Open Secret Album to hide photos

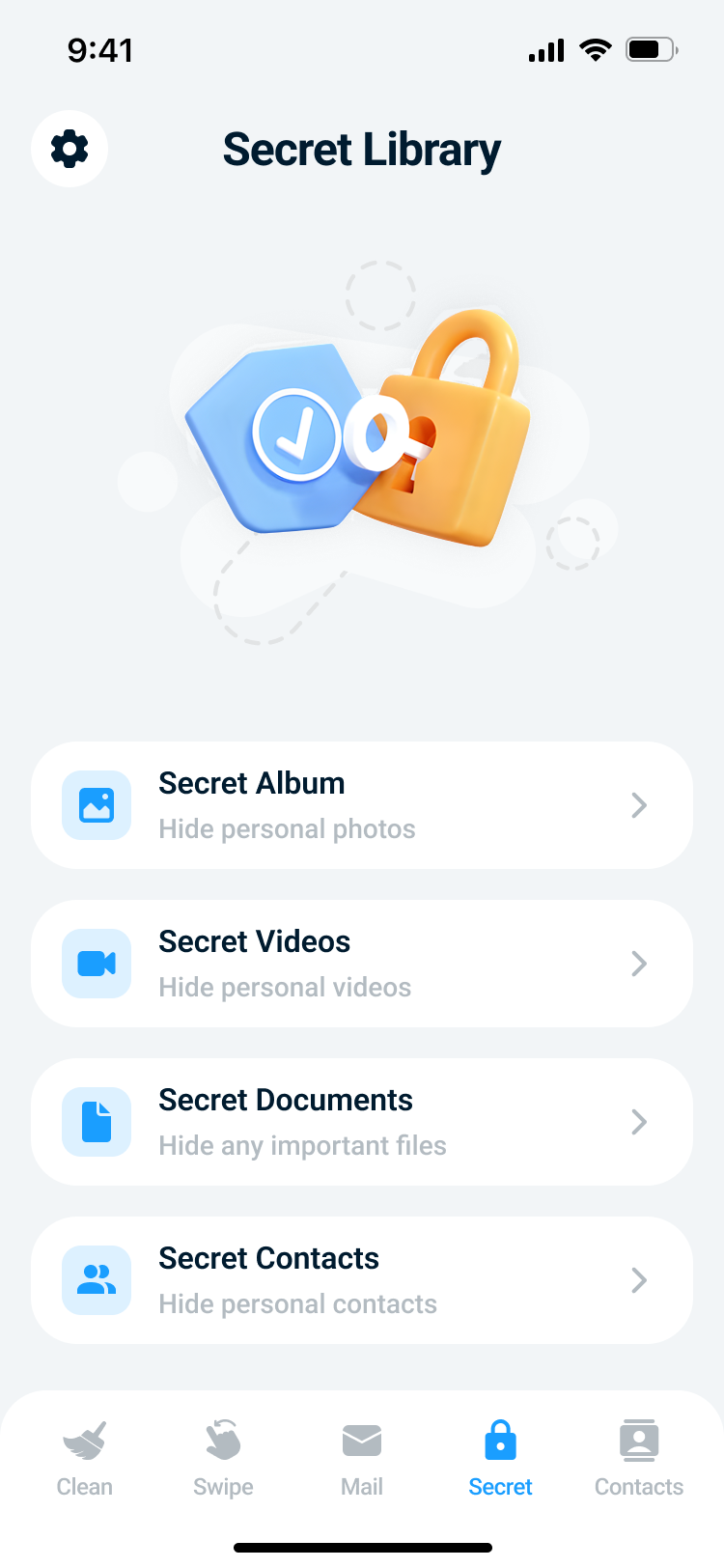(362, 805)
